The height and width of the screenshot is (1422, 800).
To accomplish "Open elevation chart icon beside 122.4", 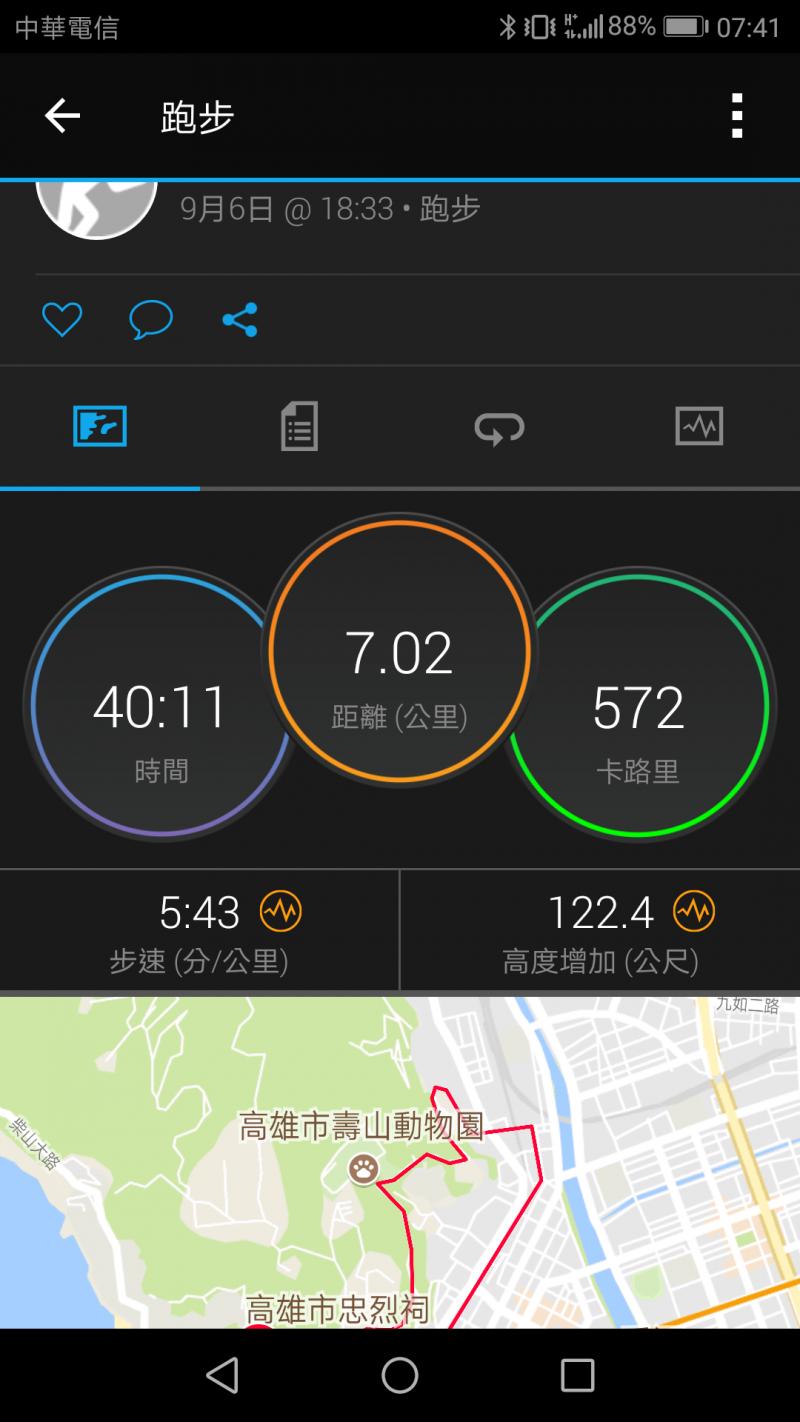I will coord(694,911).
